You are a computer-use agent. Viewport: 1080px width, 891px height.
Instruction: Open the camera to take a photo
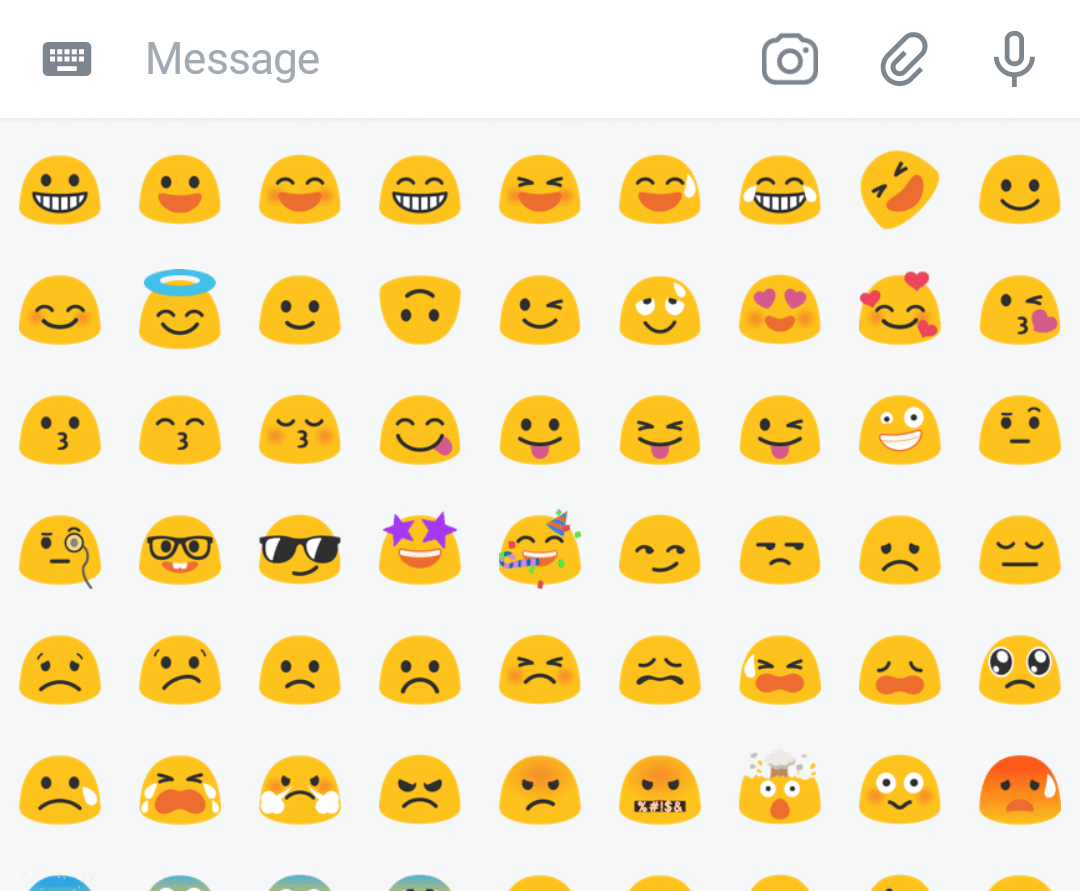coord(790,60)
